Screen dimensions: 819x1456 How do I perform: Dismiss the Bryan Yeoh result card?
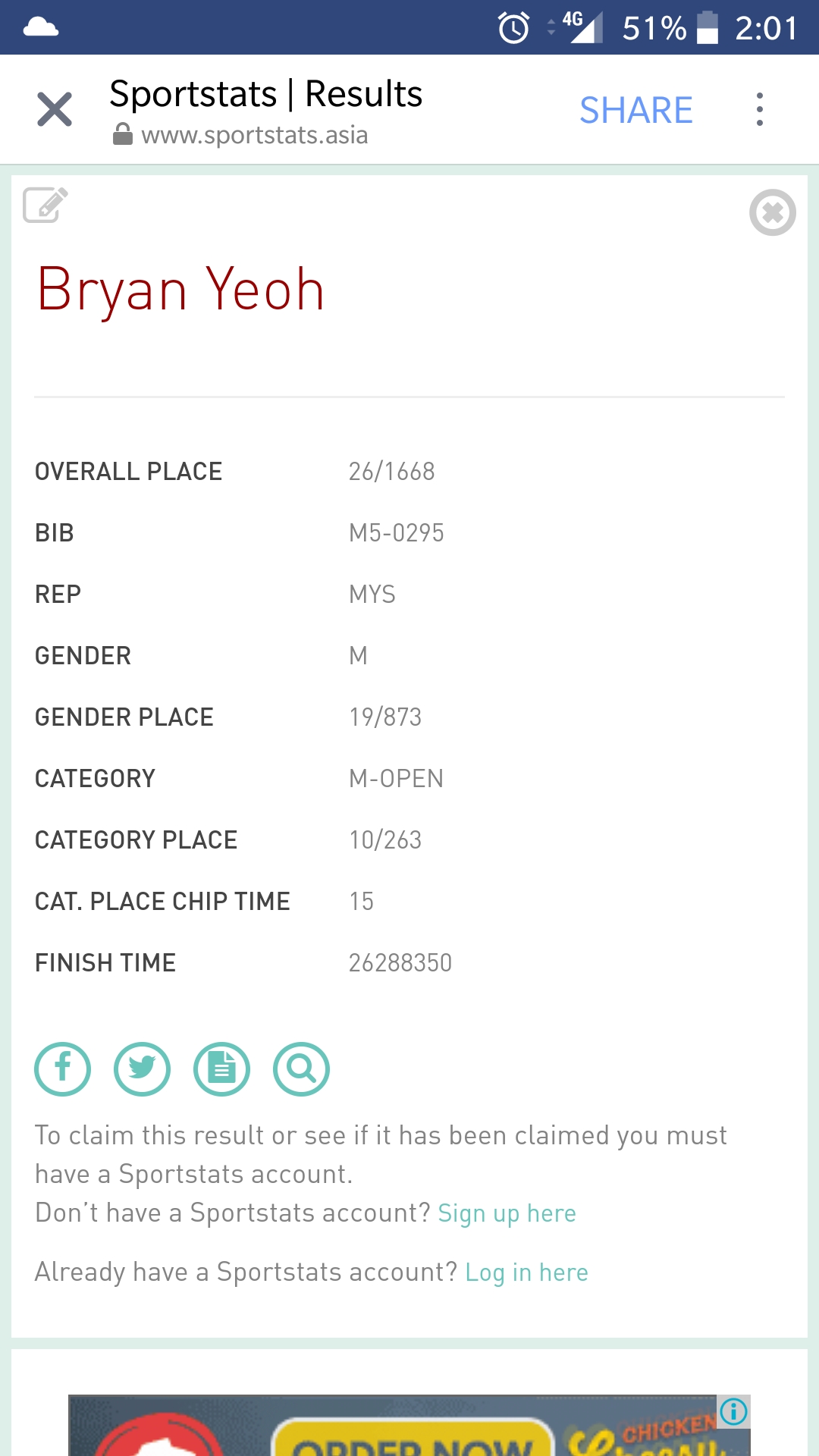[772, 212]
